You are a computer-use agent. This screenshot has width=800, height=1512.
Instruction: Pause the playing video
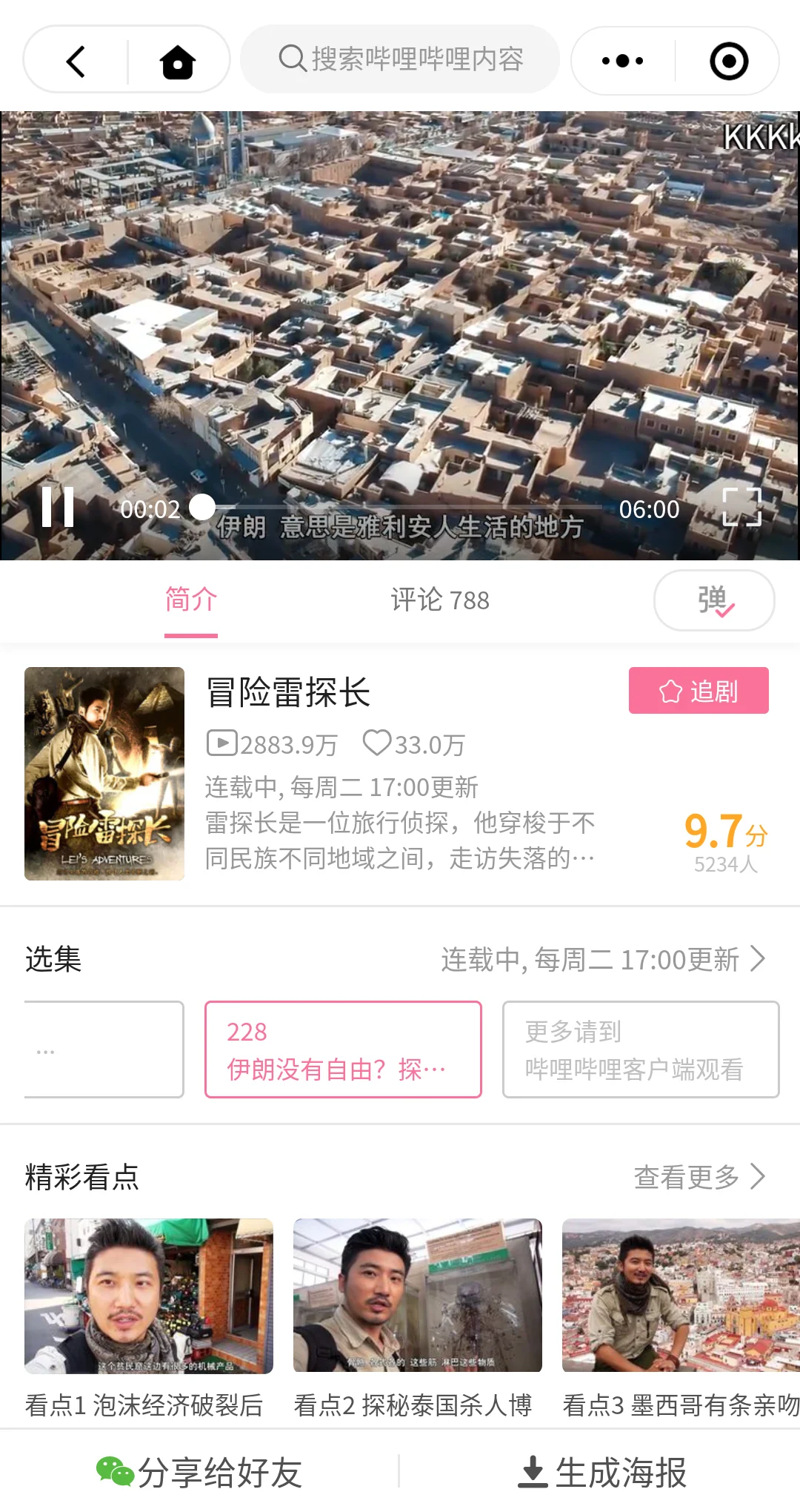click(58, 508)
